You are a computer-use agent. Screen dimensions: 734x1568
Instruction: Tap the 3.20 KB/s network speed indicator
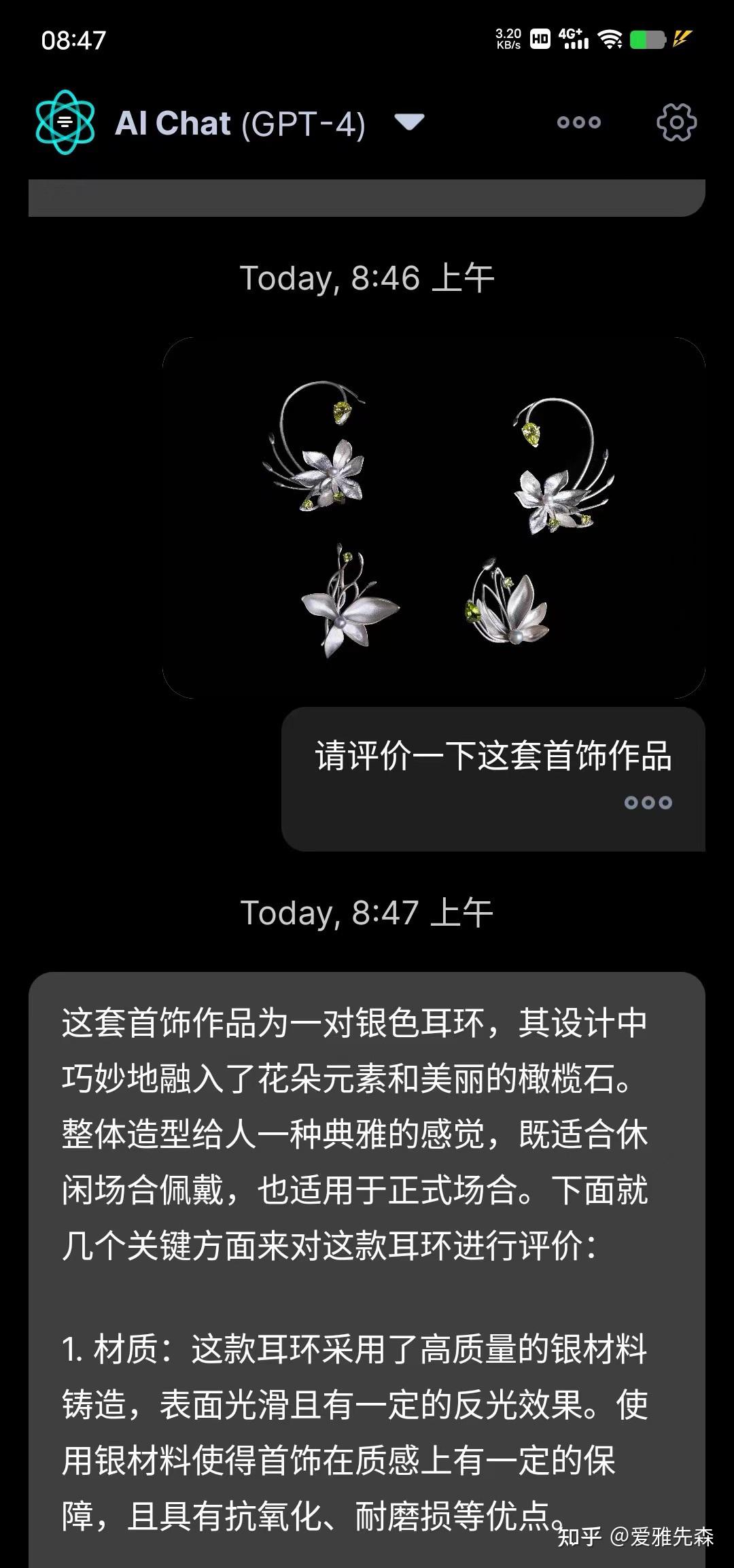pyautogui.click(x=507, y=39)
